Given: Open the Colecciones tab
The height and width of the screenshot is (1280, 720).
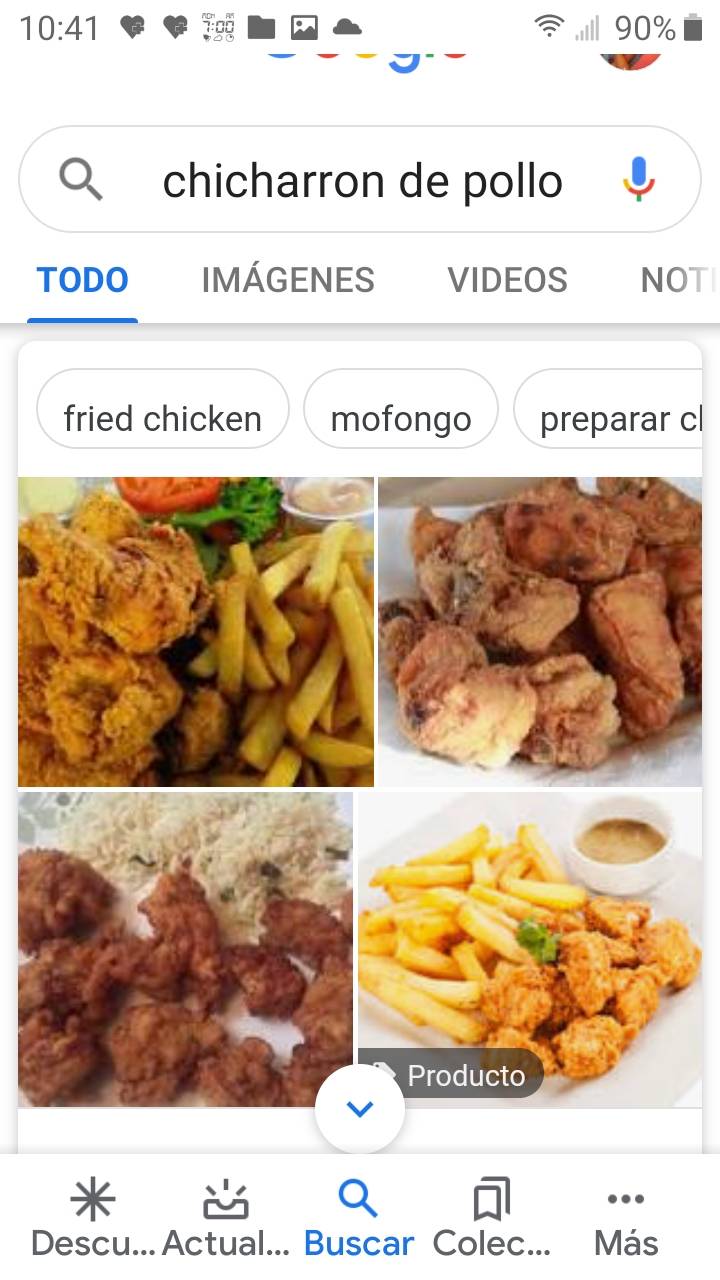Looking at the screenshot, I should click(492, 1218).
